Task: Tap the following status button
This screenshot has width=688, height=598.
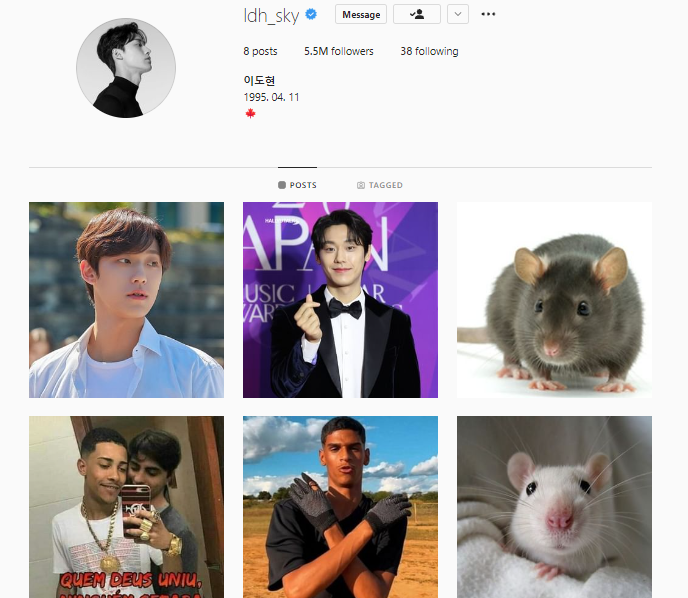Action: [x=416, y=14]
